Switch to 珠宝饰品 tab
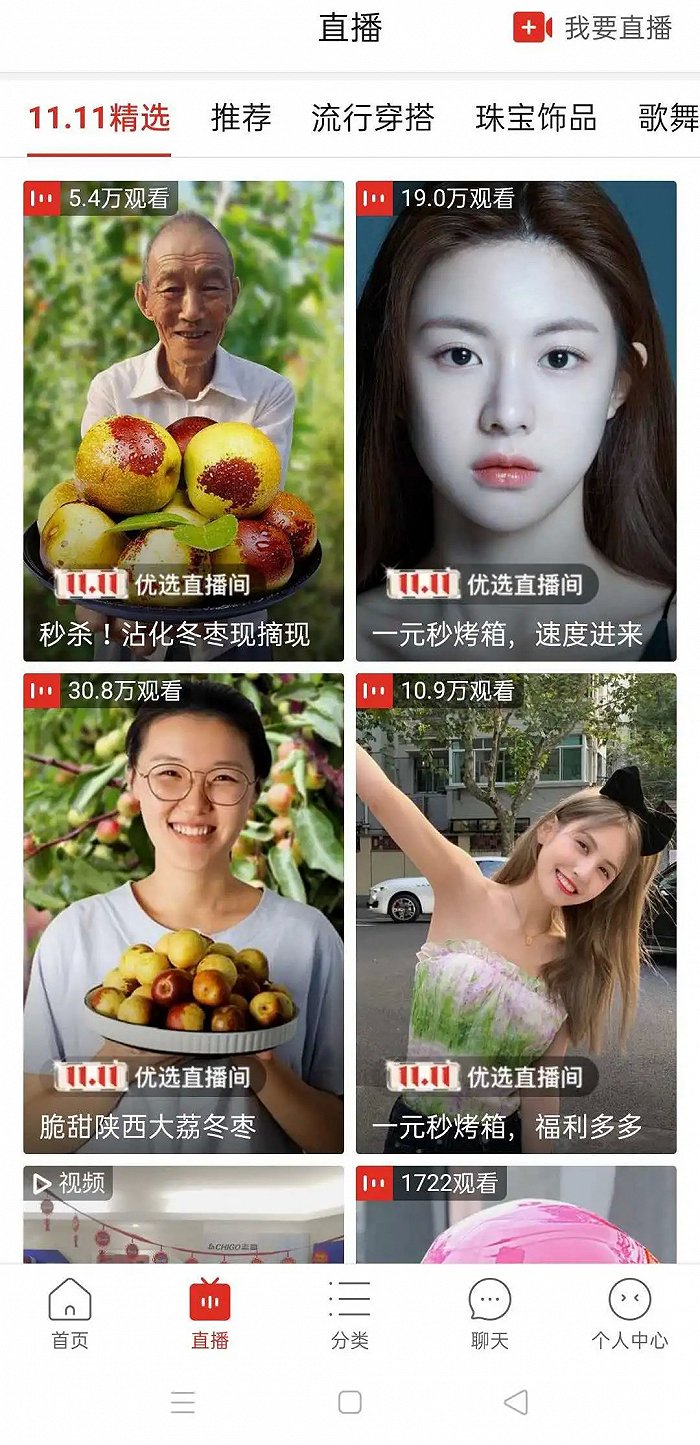 click(x=536, y=118)
